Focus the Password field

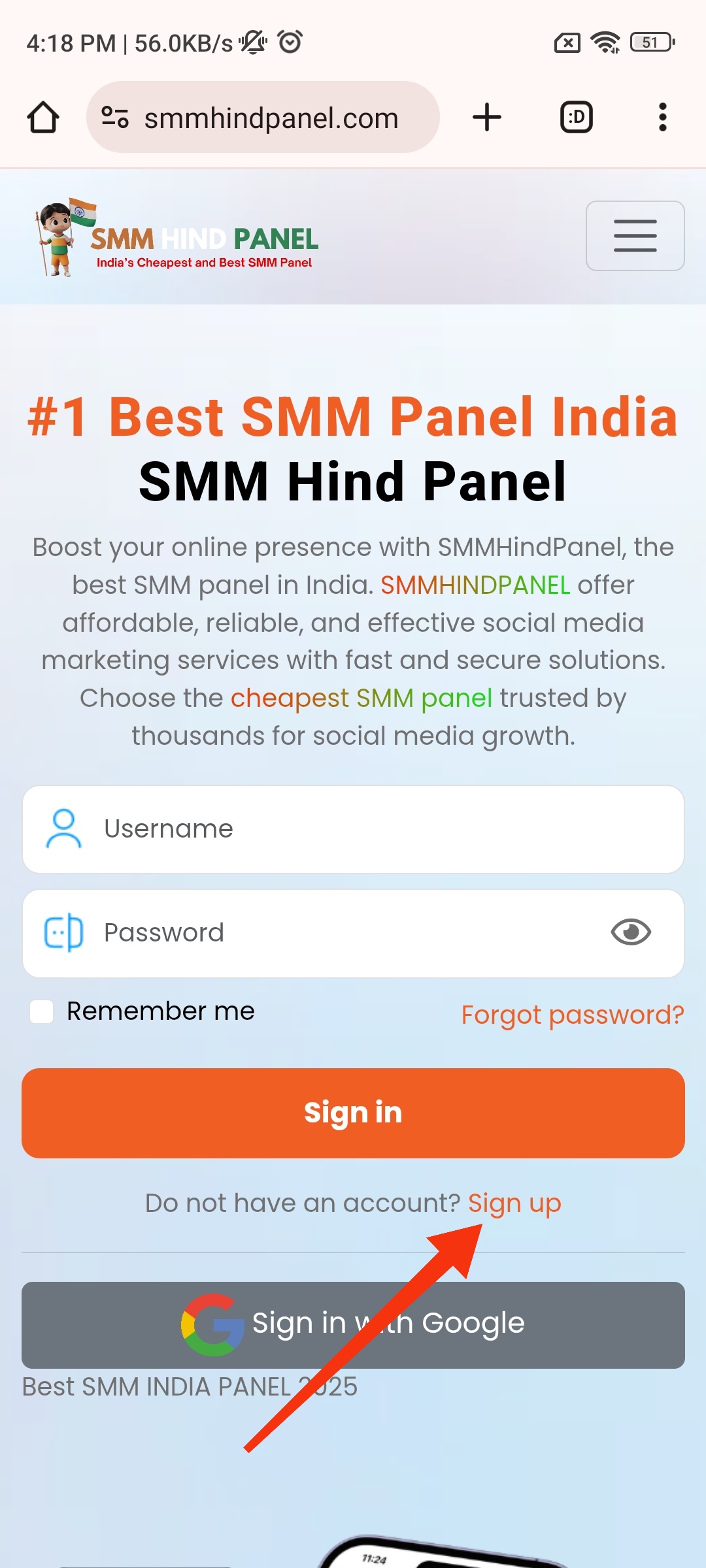[353, 933]
